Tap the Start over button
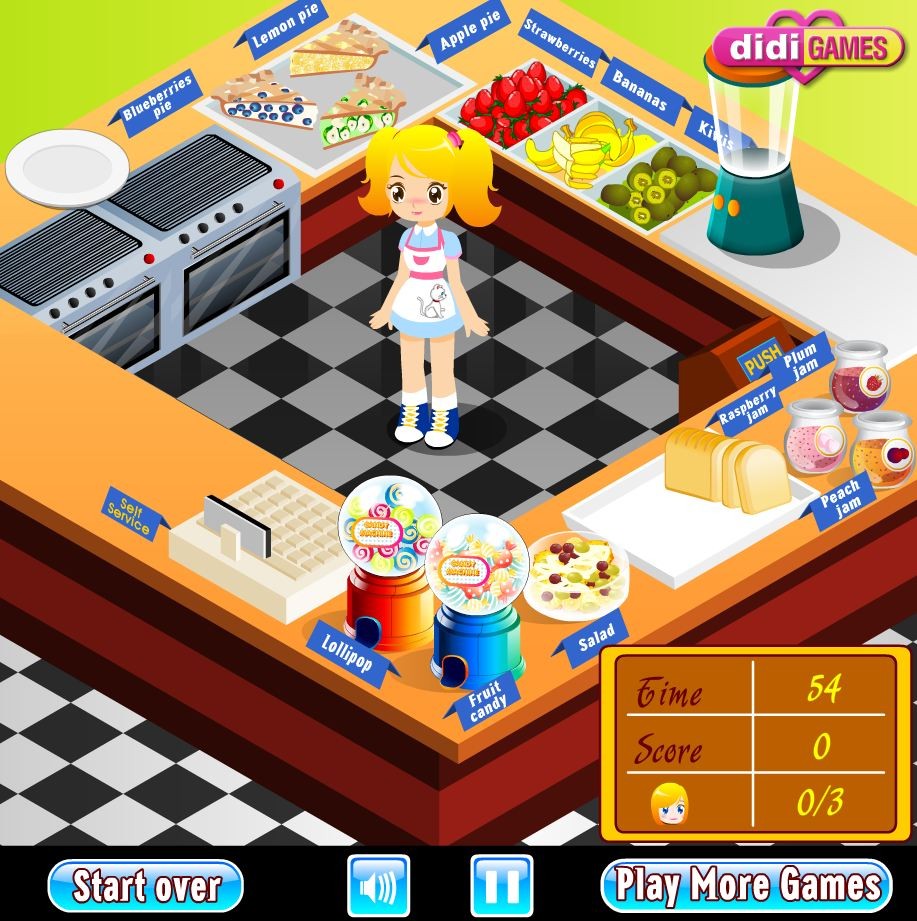The height and width of the screenshot is (921, 917). (145, 885)
